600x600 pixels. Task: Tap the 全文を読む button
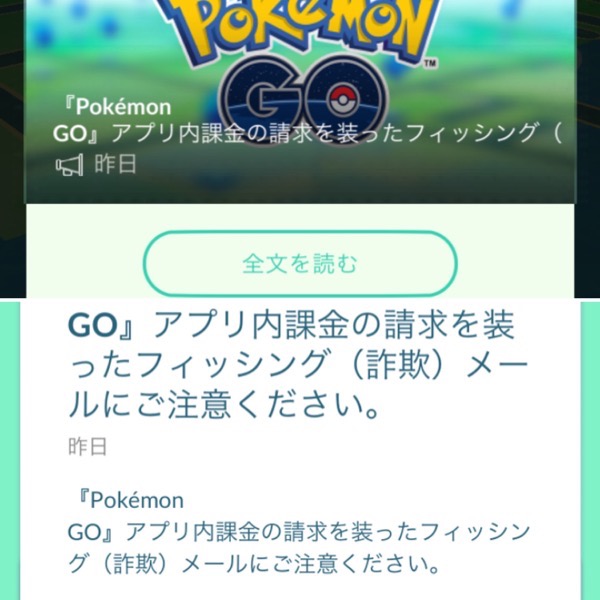pyautogui.click(x=300, y=264)
